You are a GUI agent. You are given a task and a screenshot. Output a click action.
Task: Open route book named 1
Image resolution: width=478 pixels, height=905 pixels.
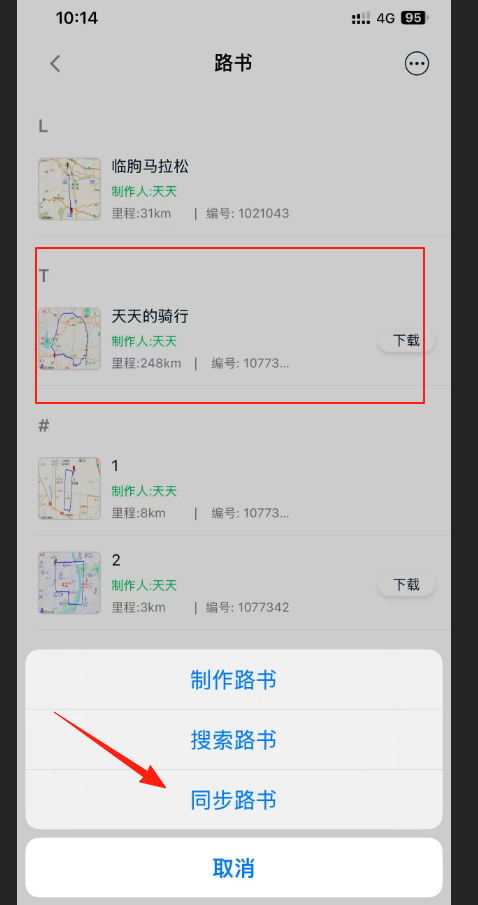(234, 488)
